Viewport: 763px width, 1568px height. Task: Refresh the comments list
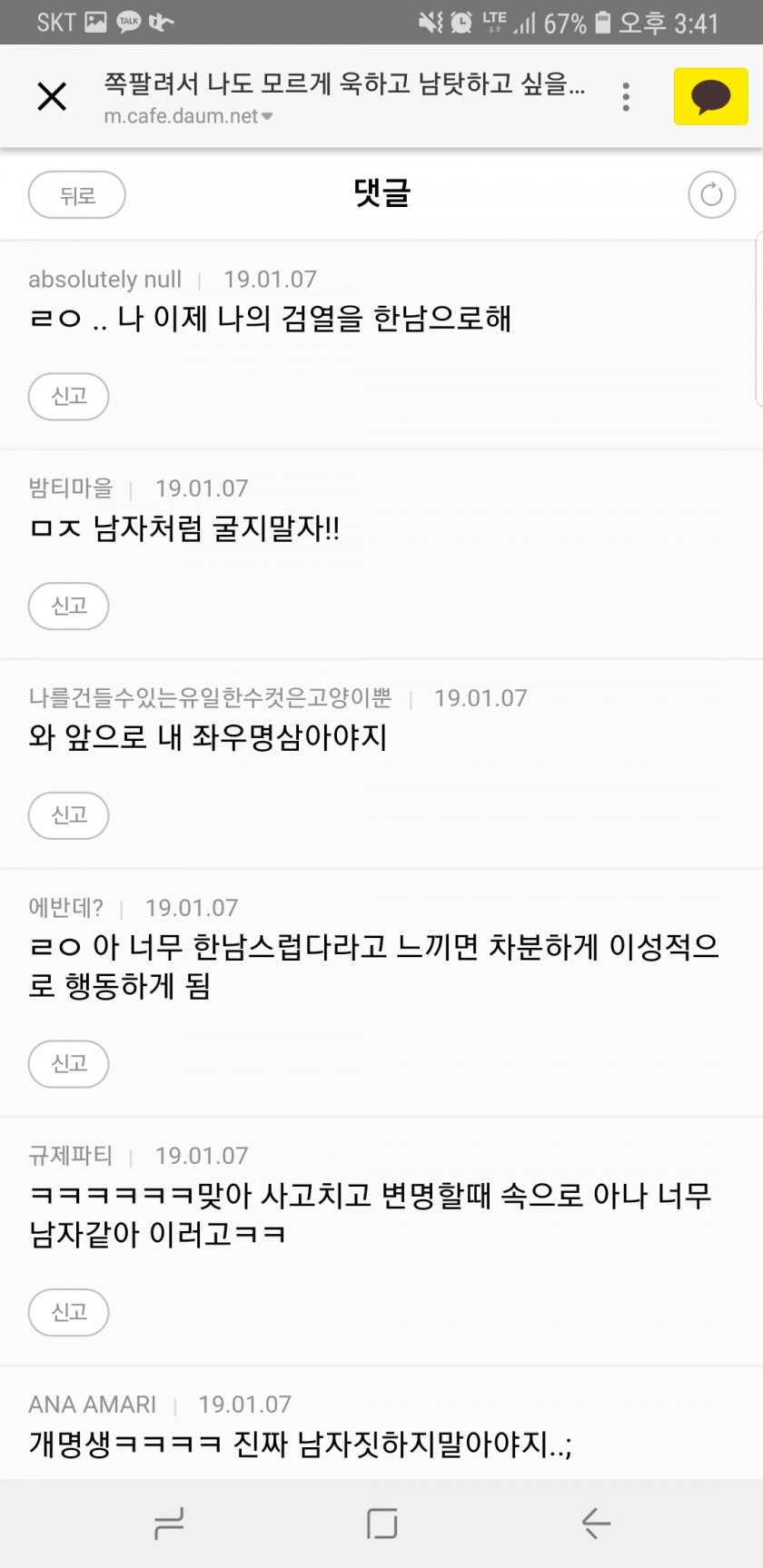pyautogui.click(x=711, y=194)
